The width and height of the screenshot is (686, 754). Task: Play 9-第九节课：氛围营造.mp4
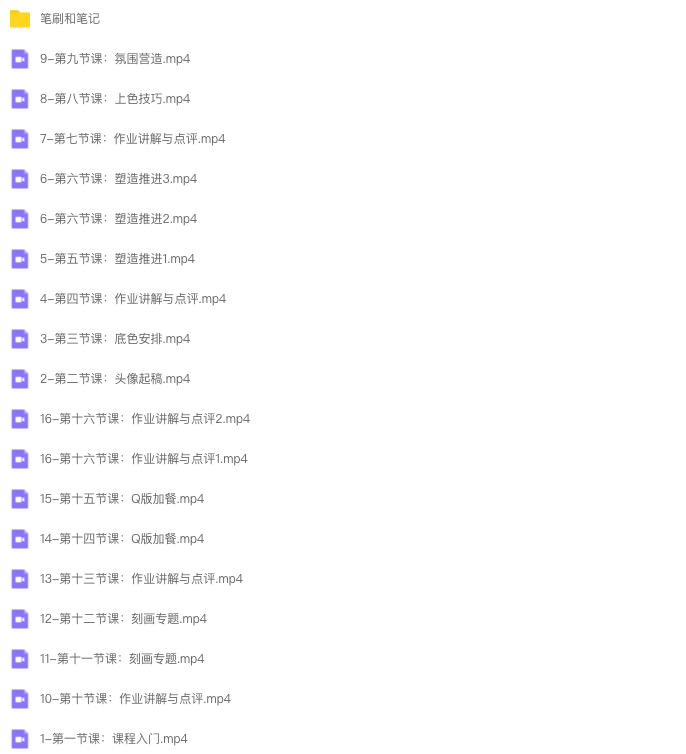coord(115,59)
